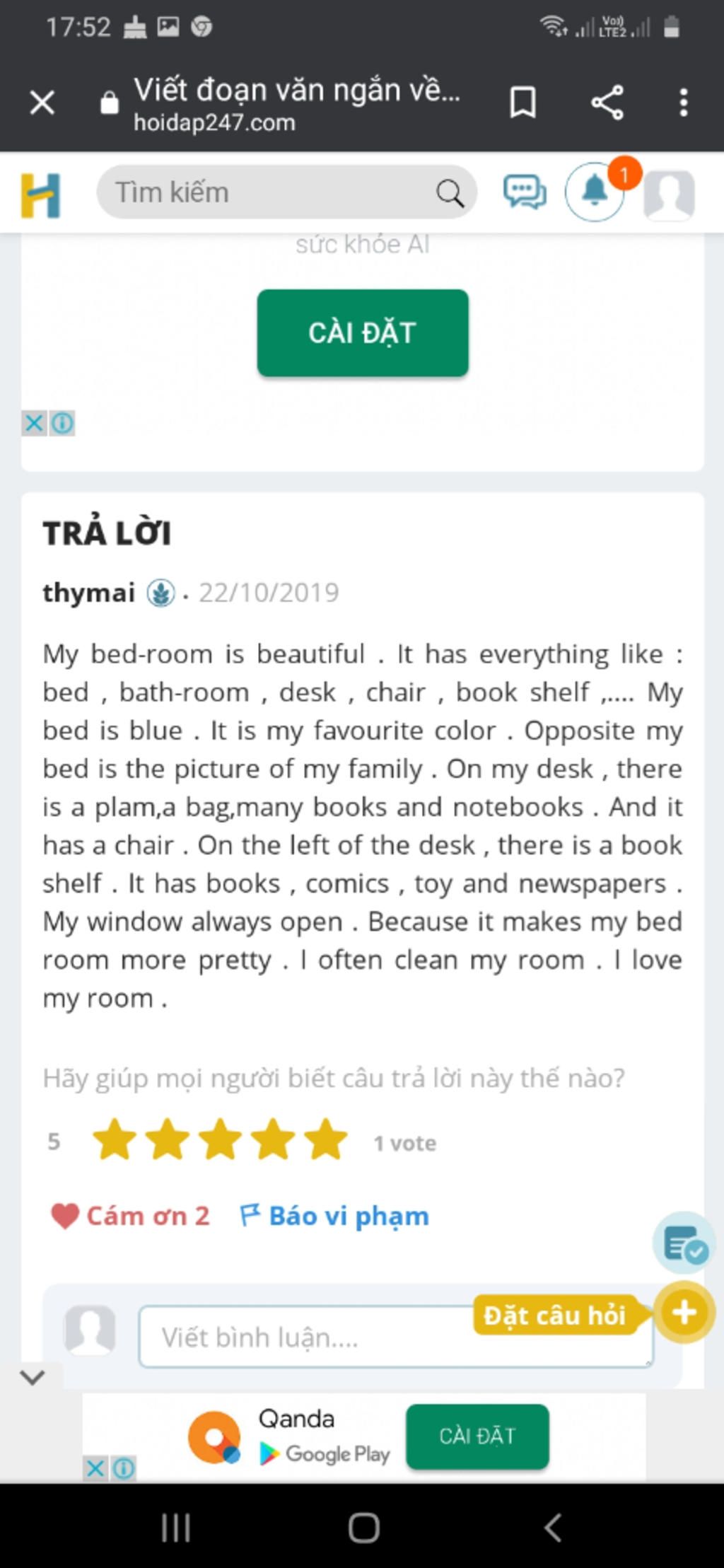Open thymai's profile
This screenshot has height=1568, width=724.
point(89,593)
